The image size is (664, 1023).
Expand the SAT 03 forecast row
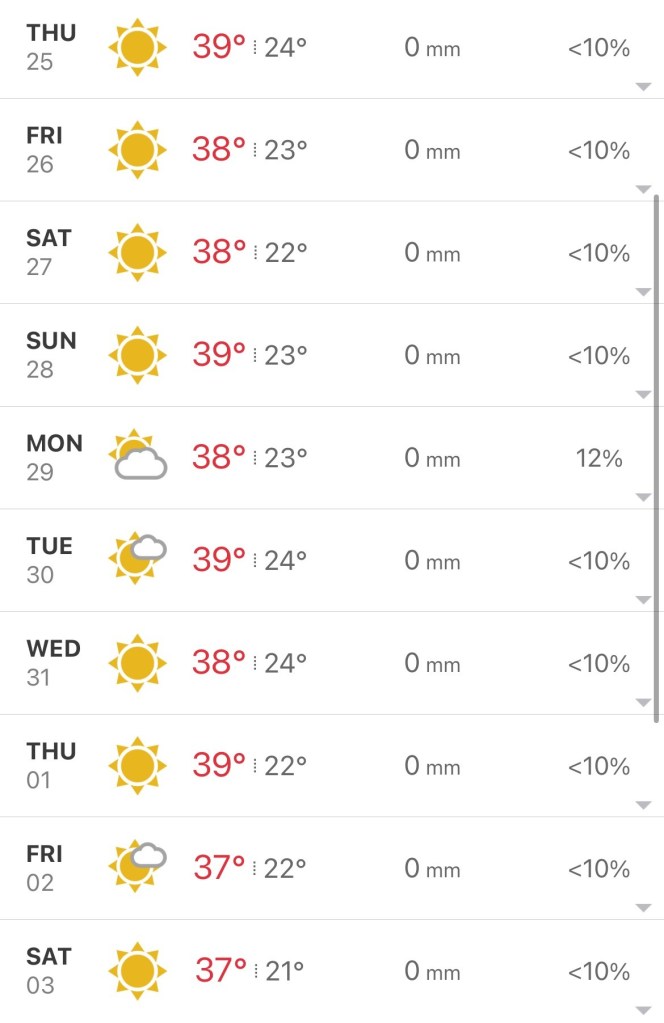643,1010
